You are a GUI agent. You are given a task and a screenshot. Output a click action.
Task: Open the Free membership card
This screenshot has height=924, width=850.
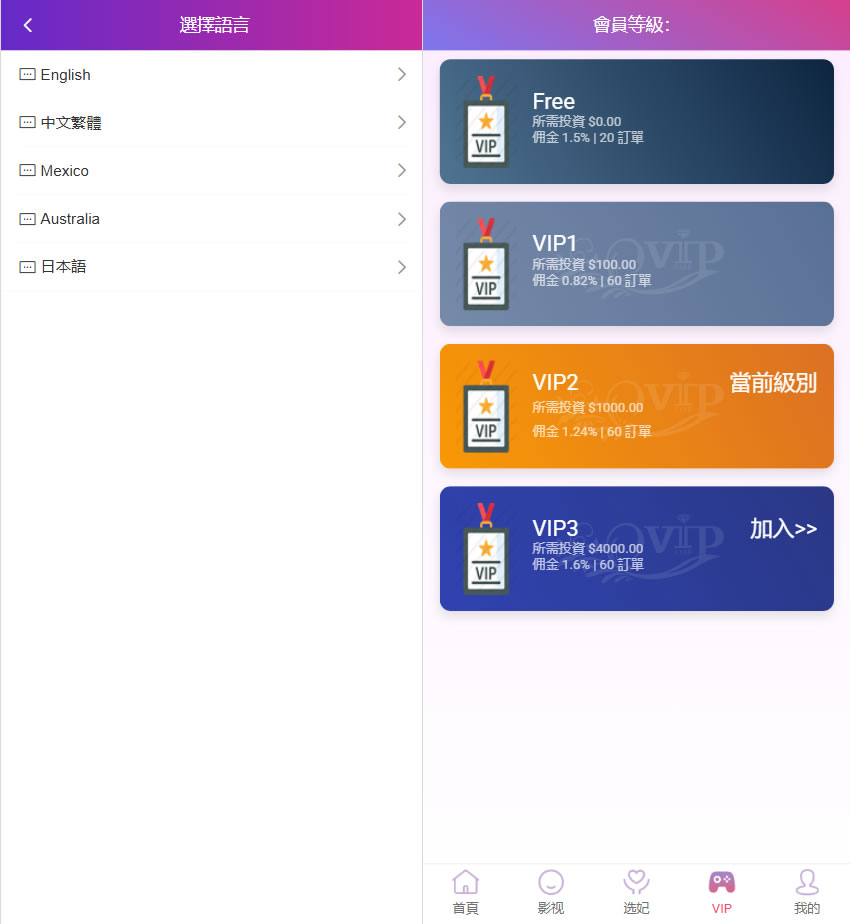tap(636, 121)
